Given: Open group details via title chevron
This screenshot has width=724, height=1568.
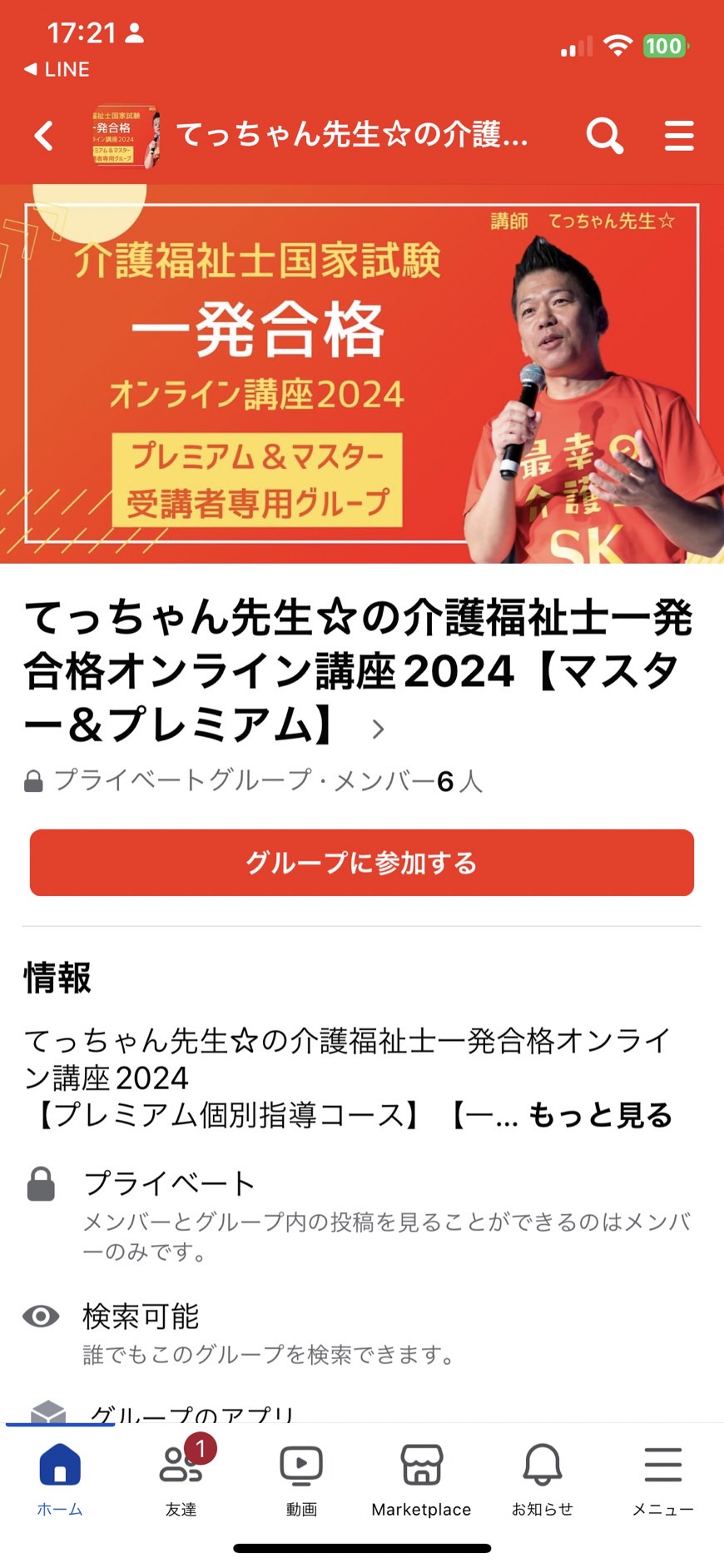Looking at the screenshot, I should click(379, 729).
